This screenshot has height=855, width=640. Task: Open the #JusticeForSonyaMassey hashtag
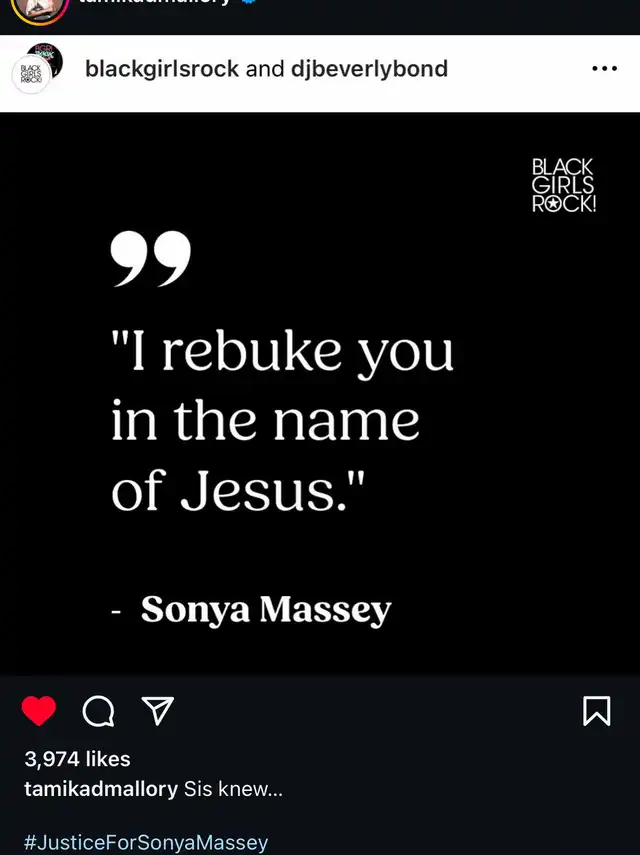point(146,842)
